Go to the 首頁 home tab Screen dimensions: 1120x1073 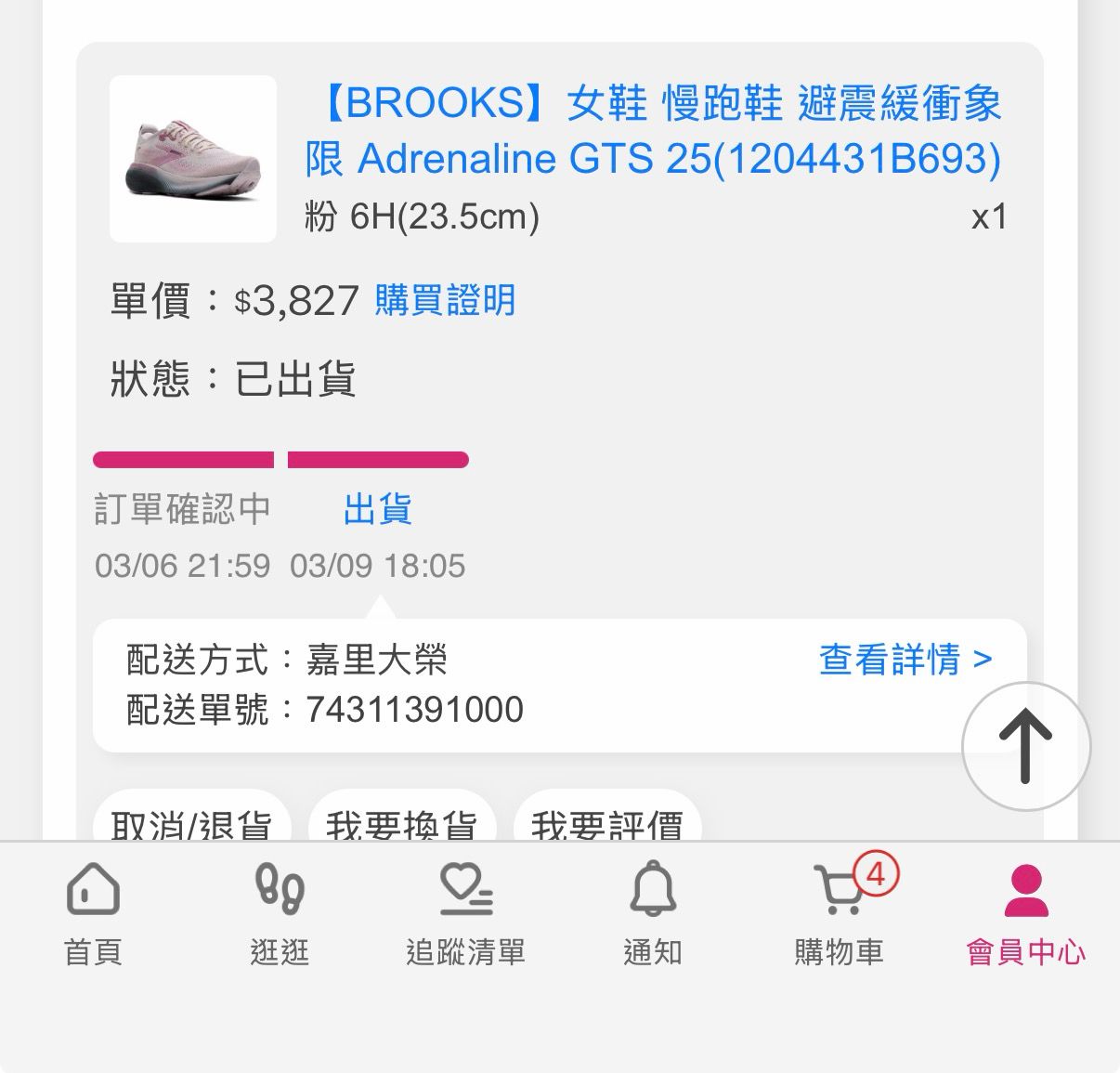click(x=93, y=915)
